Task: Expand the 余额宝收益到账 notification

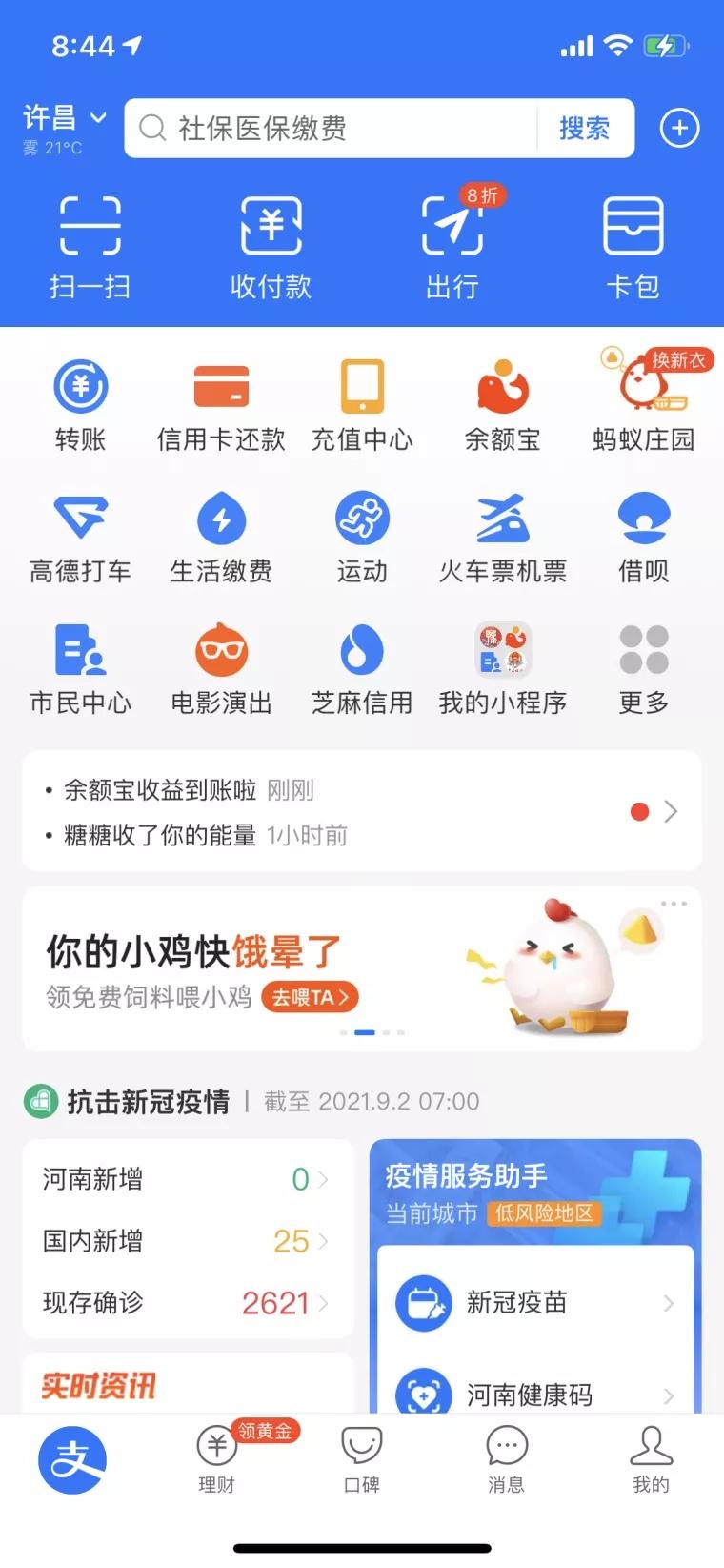Action: click(x=362, y=789)
